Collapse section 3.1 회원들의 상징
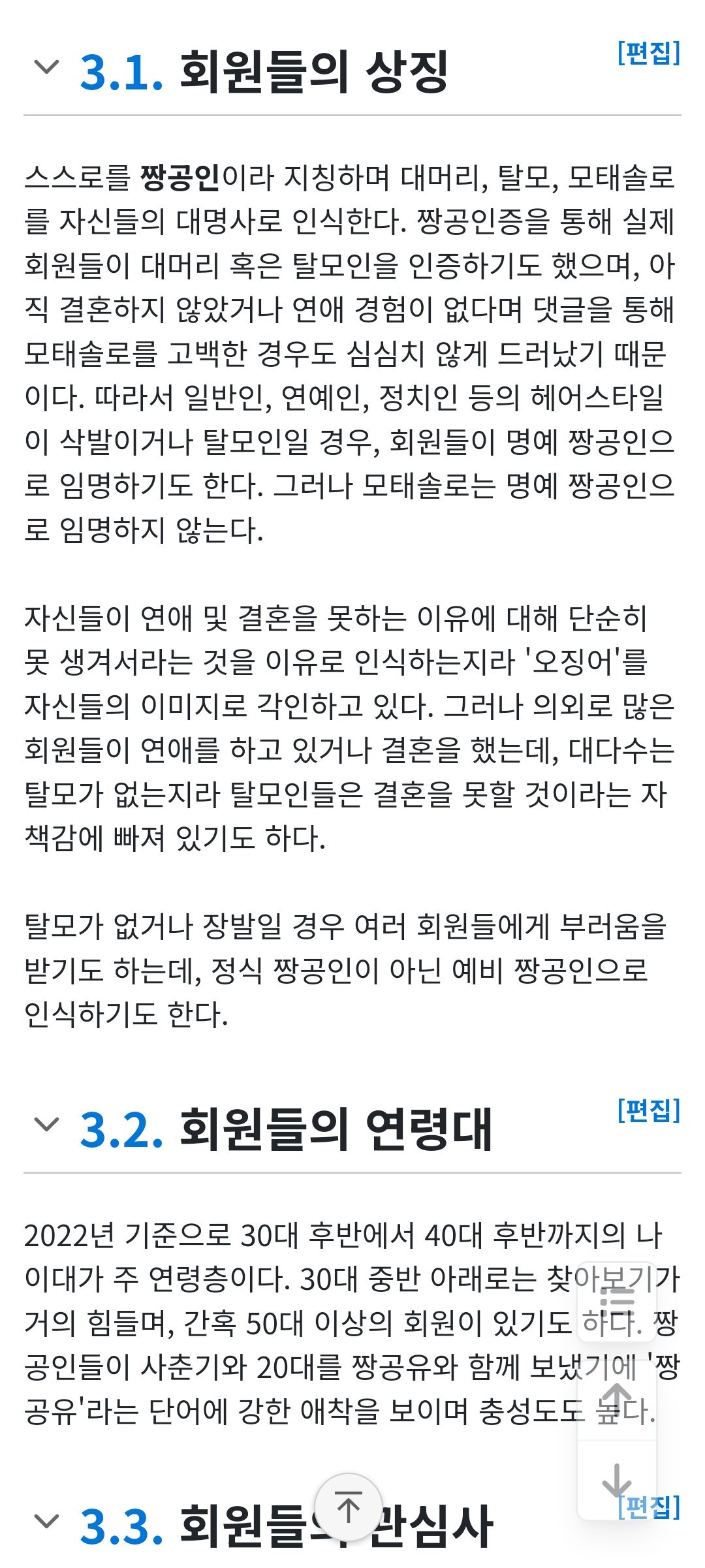The image size is (705, 1568). tap(46, 68)
